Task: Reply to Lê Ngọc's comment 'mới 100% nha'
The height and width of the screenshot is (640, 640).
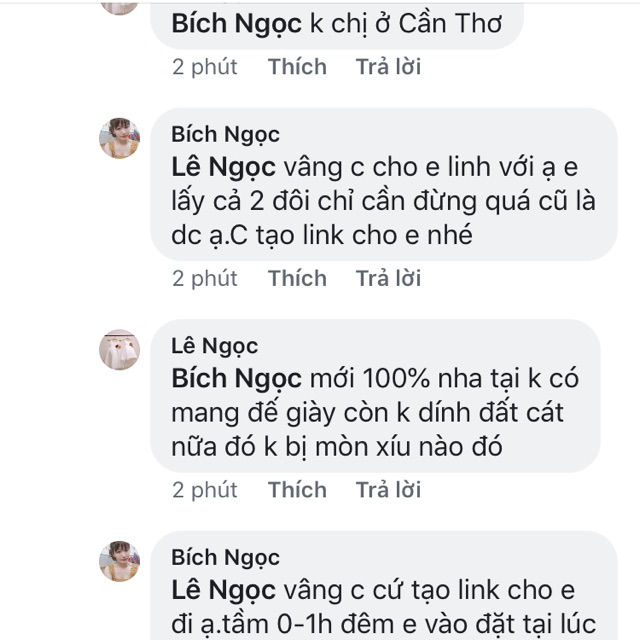Action: click(x=388, y=490)
